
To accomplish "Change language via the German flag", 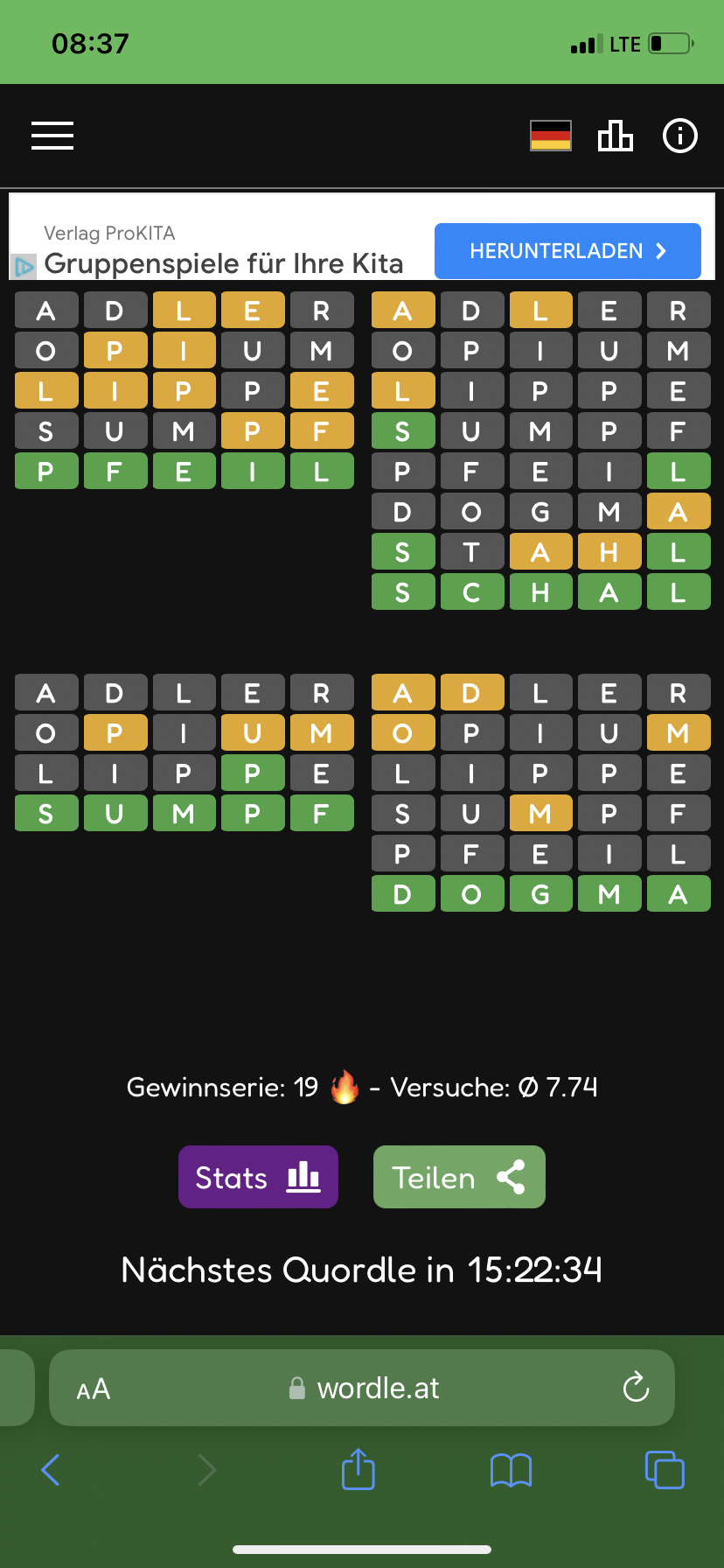I will click(551, 136).
